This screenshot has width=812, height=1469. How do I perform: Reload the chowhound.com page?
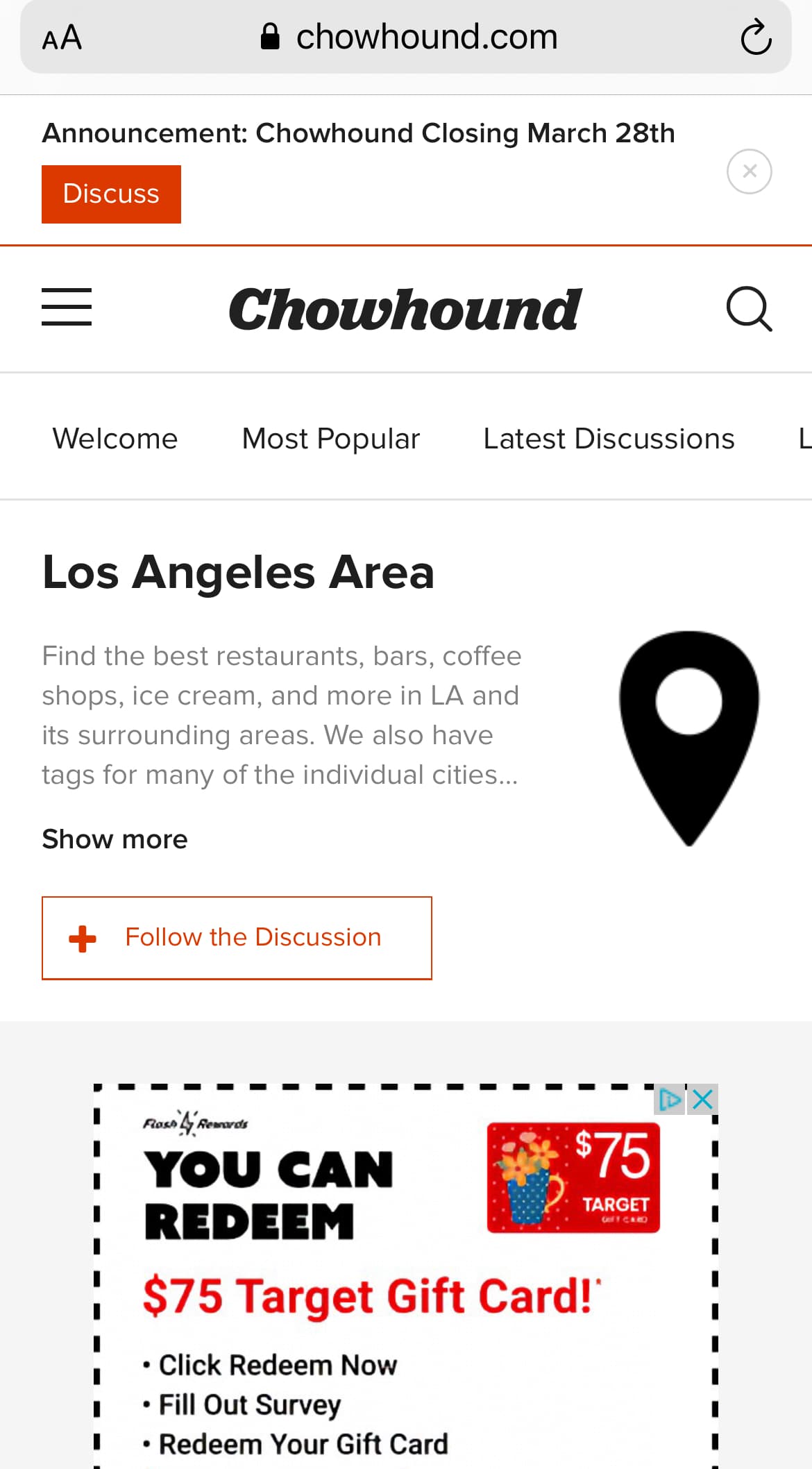[756, 37]
